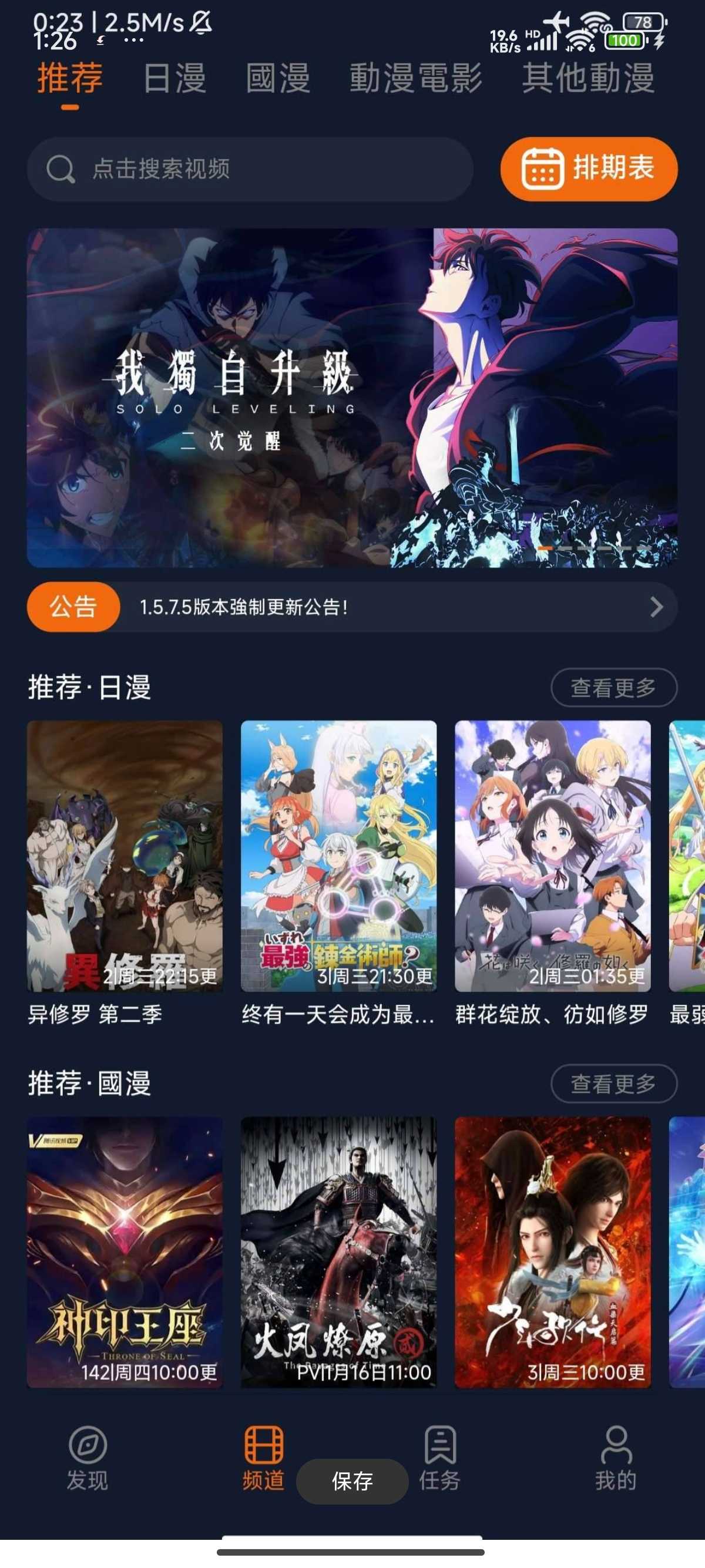The width and height of the screenshot is (705, 1568).
Task: Switch to the 任务 tab
Action: (x=439, y=1457)
